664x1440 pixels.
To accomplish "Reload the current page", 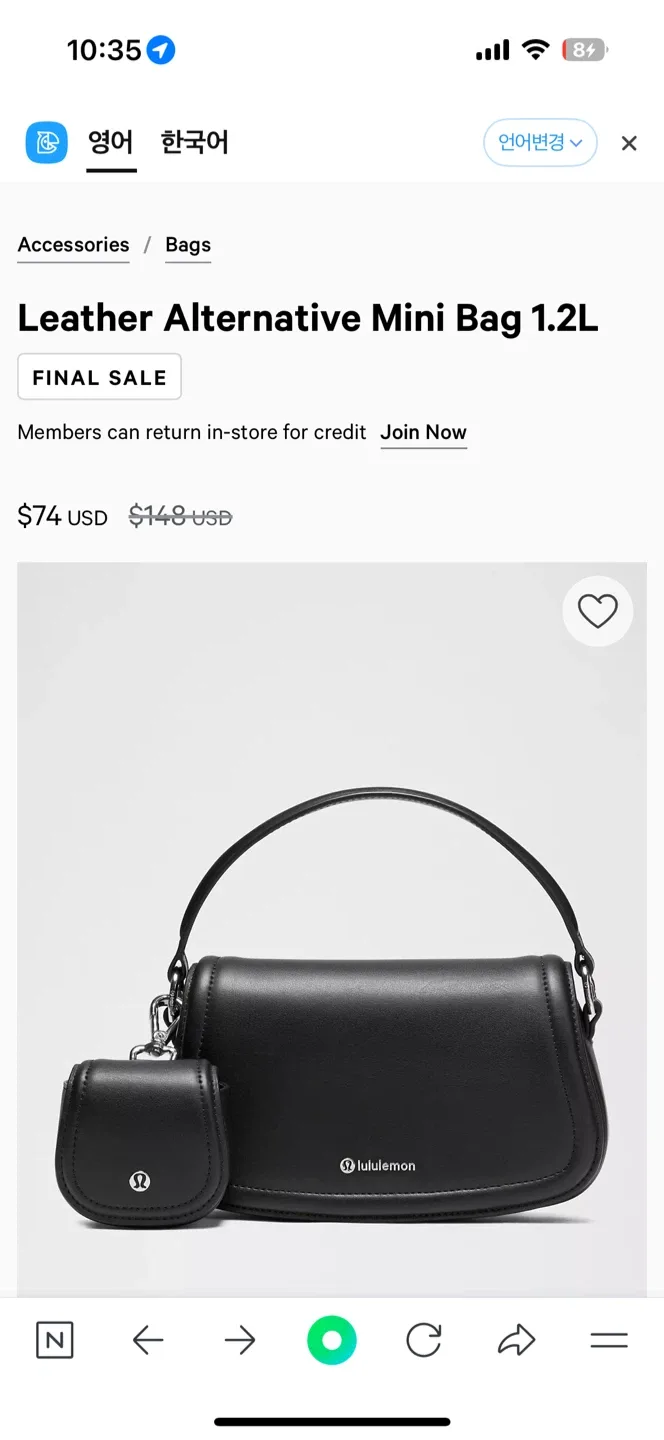I will point(424,1340).
